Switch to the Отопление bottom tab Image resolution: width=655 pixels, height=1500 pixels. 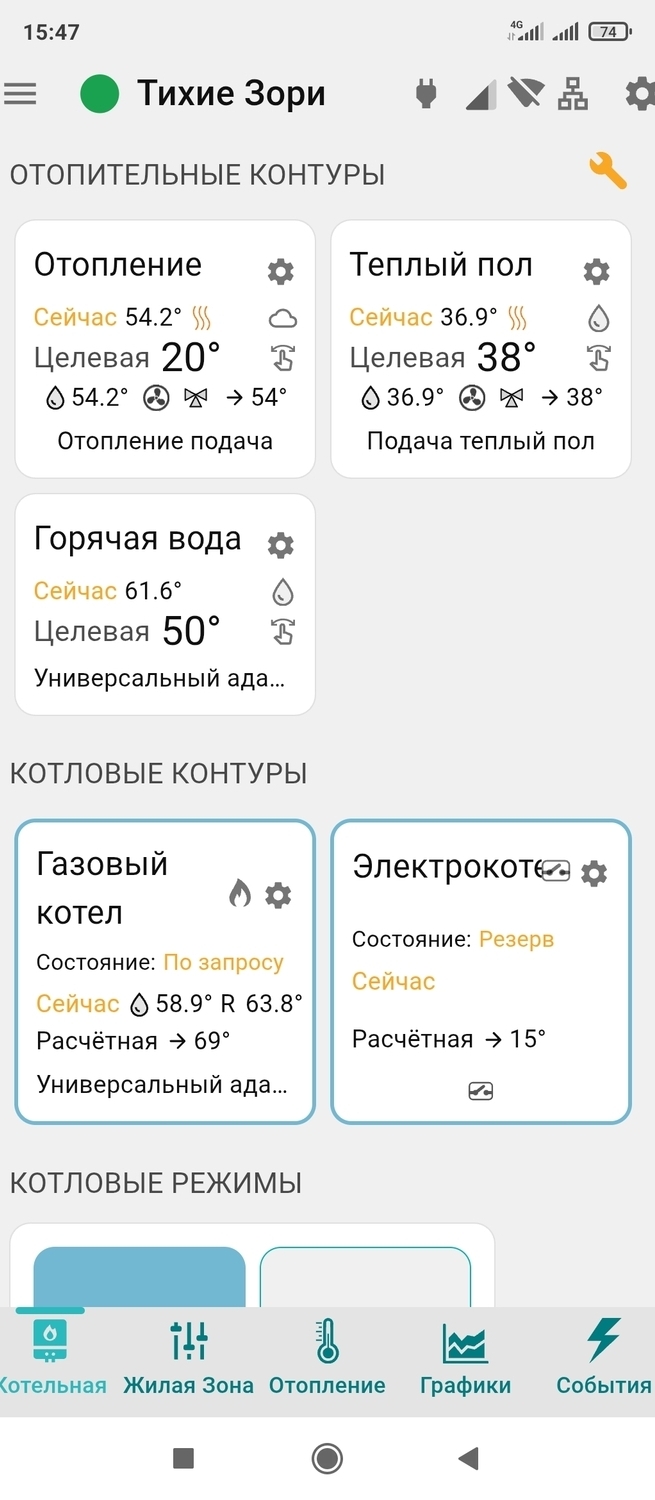327,1358
